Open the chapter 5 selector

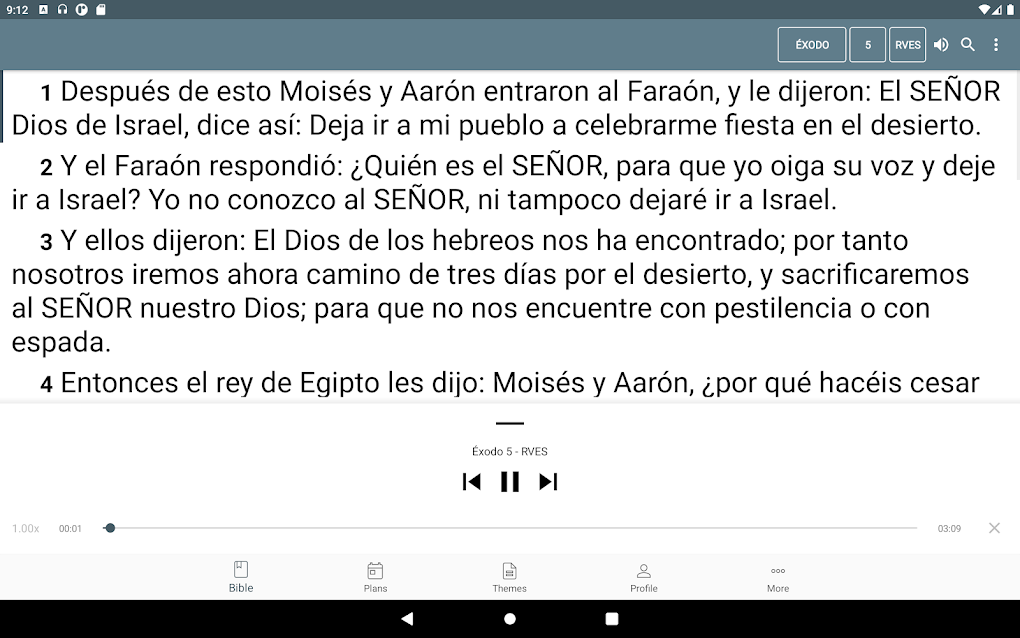868,45
